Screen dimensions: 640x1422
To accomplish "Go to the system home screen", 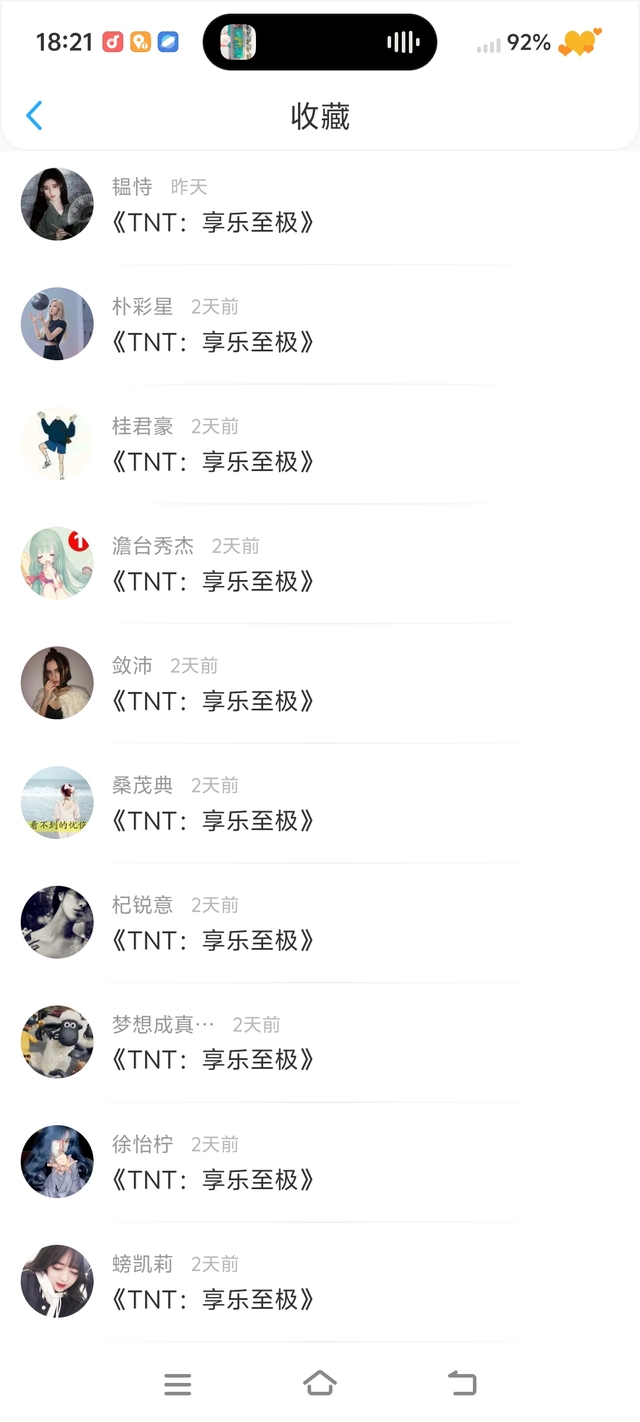I will click(x=319, y=1383).
